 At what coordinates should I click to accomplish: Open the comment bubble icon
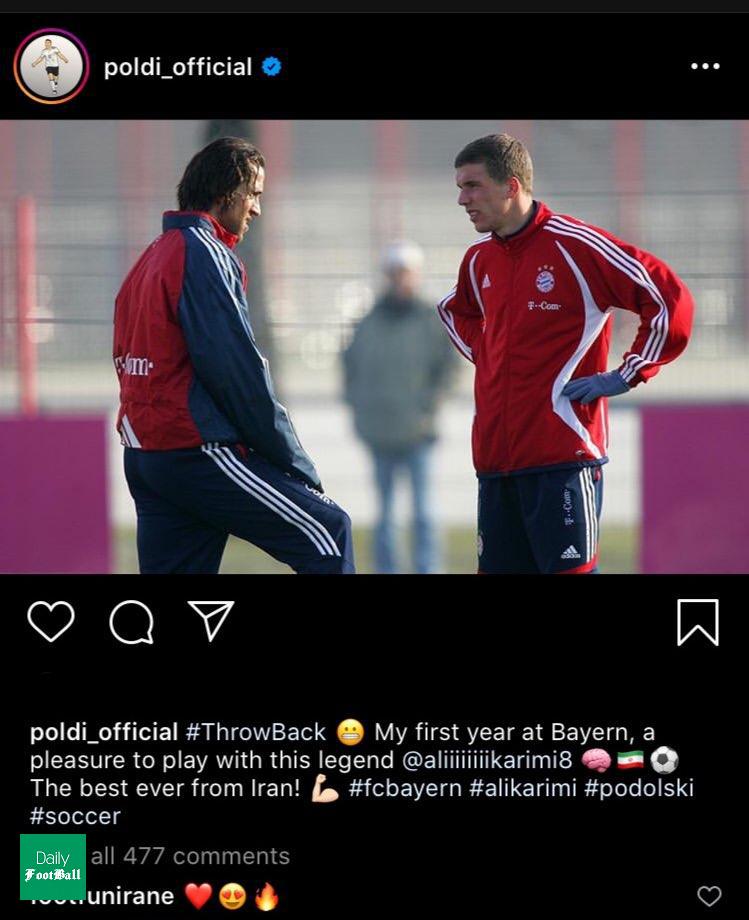click(131, 622)
